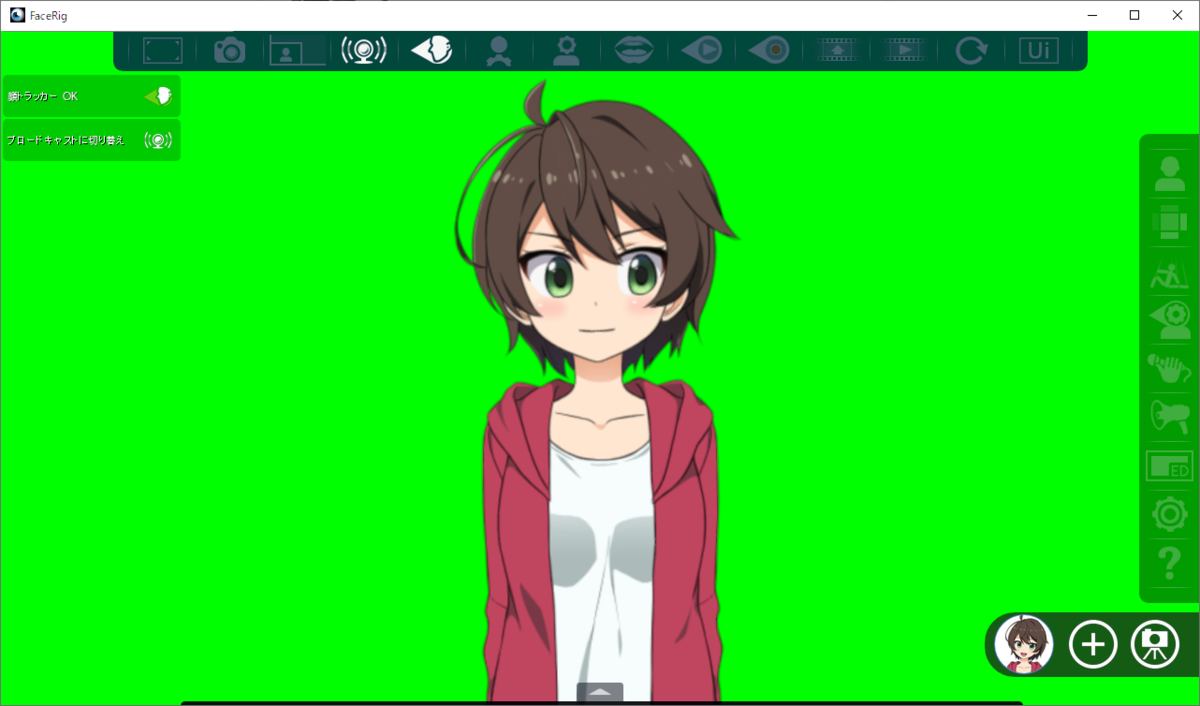Tap the switch-to-broadcast button on left

(x=92, y=140)
